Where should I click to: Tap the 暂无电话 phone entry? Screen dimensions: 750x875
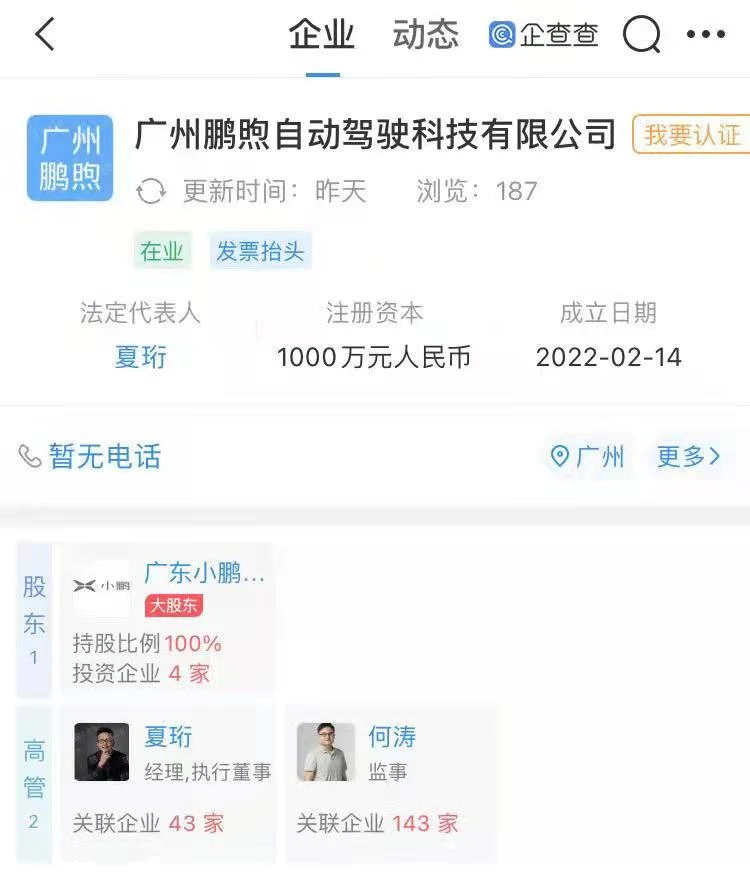90,456
